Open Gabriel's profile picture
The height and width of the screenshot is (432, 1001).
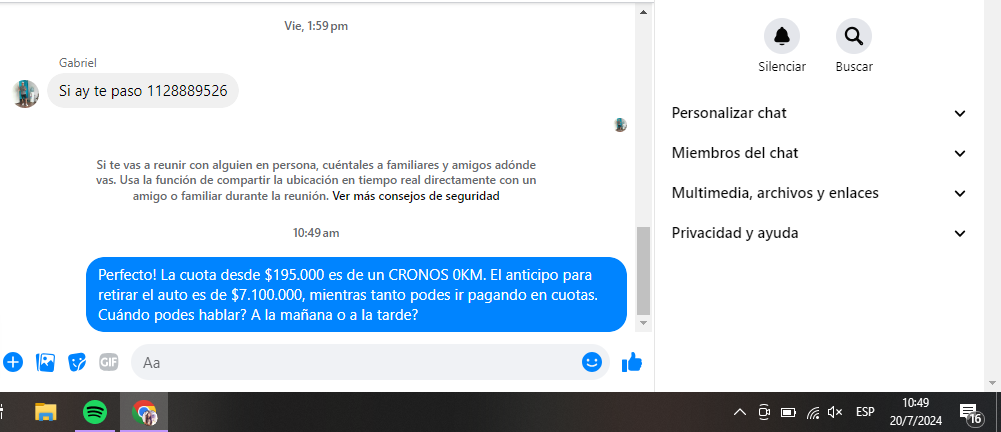[x=26, y=93]
